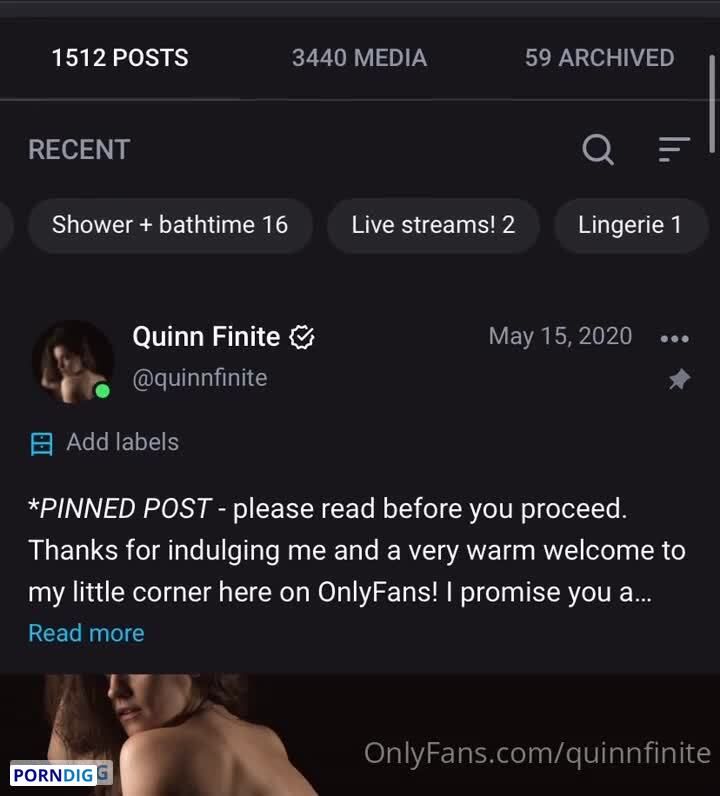Open Quinn Finite's profile avatar
The width and height of the screenshot is (720, 796).
pyautogui.click(x=72, y=361)
